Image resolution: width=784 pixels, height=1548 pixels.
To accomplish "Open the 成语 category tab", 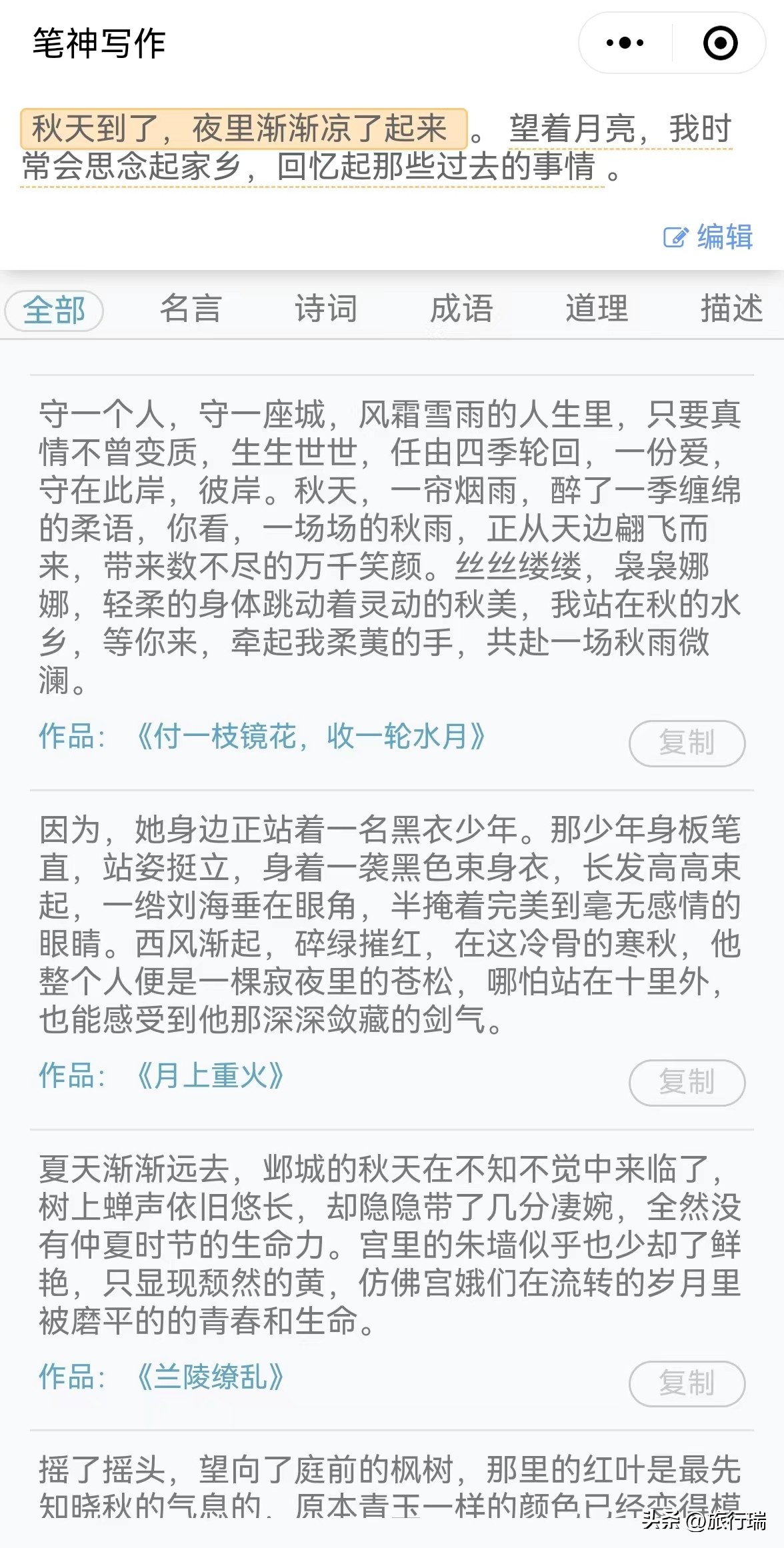I will (461, 309).
